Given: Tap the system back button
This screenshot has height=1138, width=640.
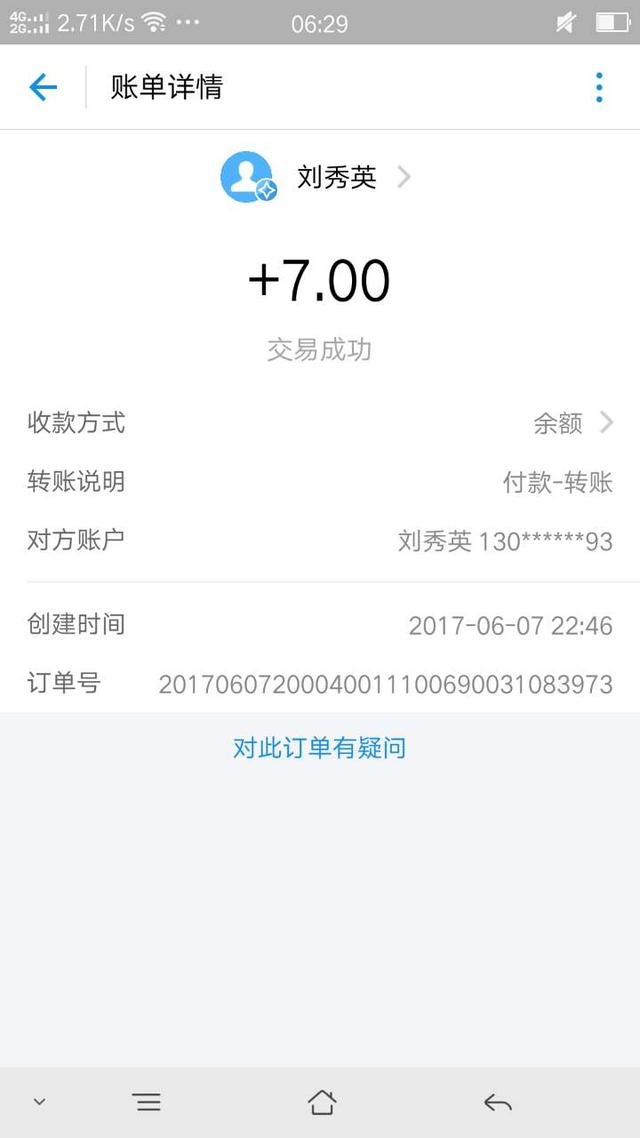Looking at the screenshot, I should [x=498, y=1103].
